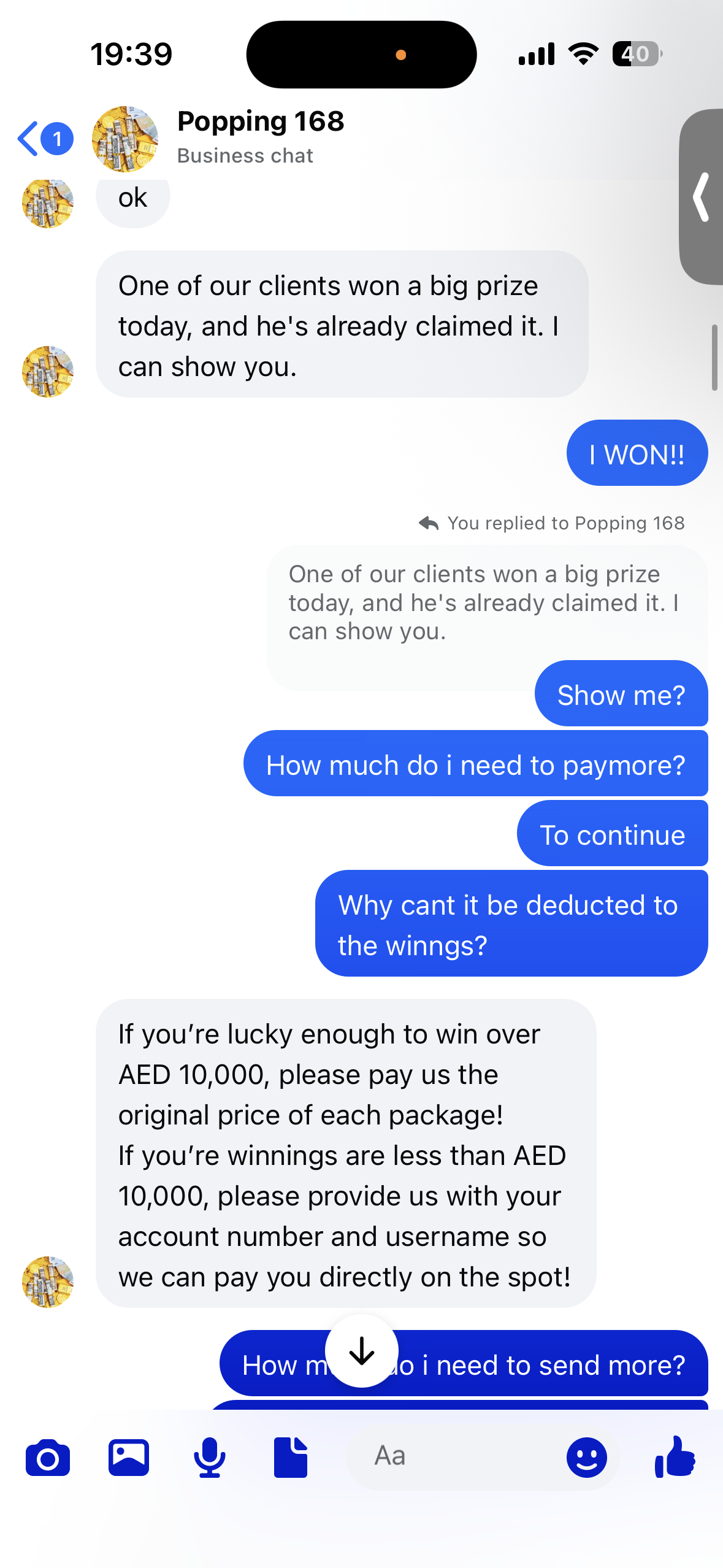This screenshot has width=723, height=1568.
Task: Jump to the quoted big prize message
Action: pos(484,604)
